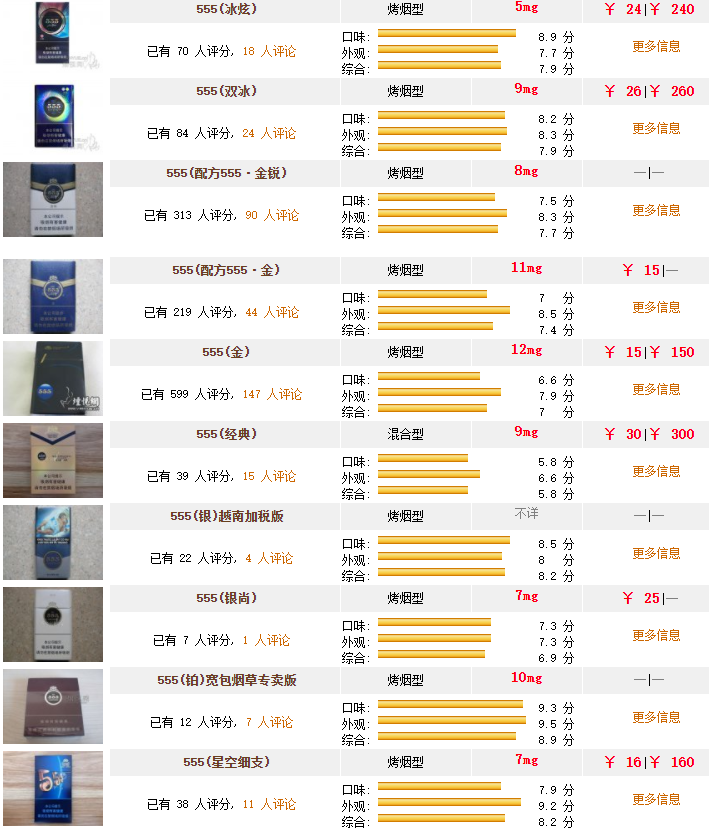This screenshot has height=833, width=709.
Task: Read the 7 人评论 for 555(铂)宽包烟草专卖版
Action: 269,722
